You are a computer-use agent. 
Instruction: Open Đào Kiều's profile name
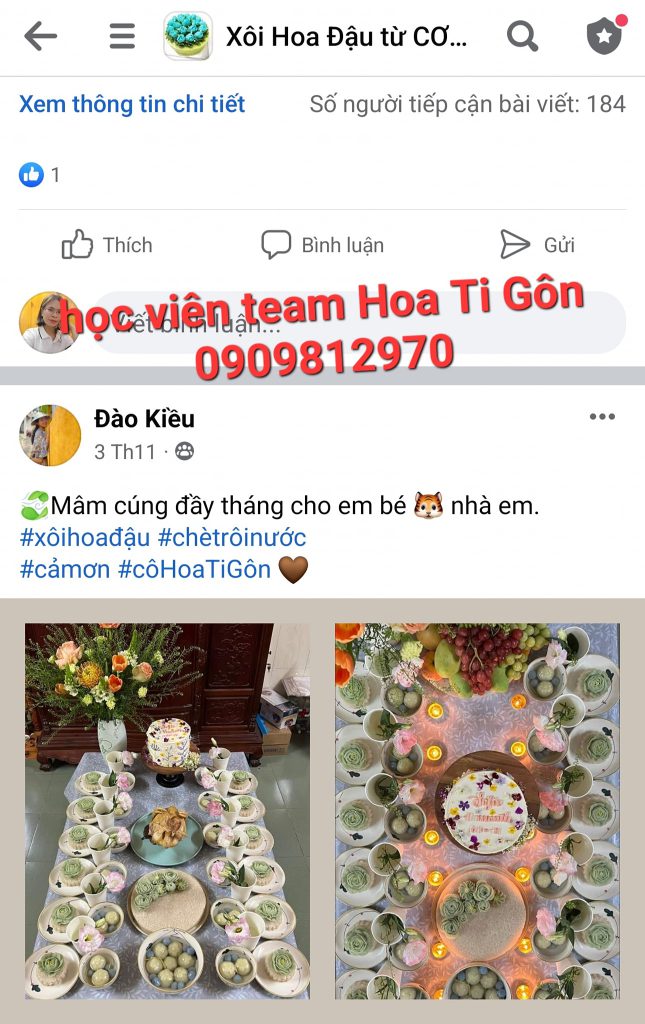144,418
